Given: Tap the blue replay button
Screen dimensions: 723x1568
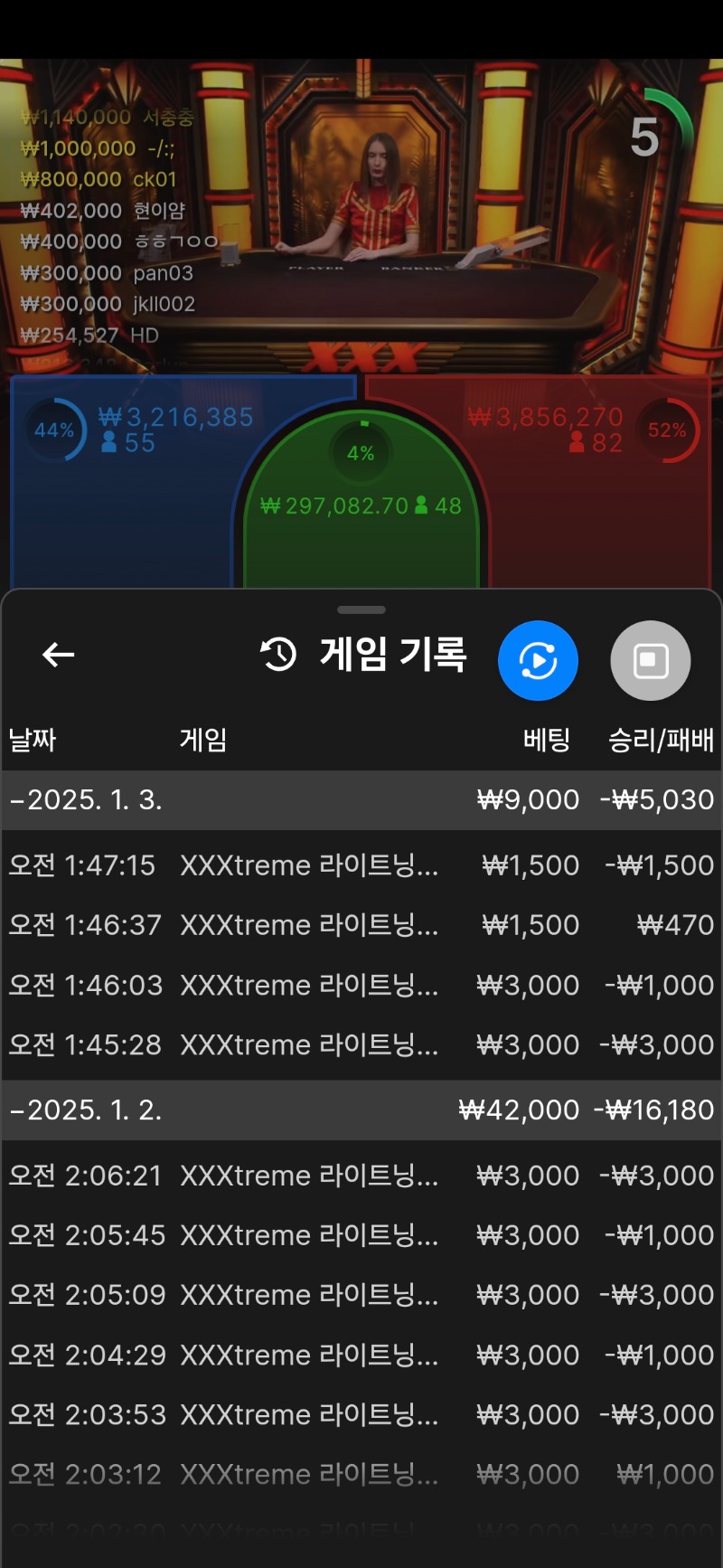Looking at the screenshot, I should (x=538, y=661).
